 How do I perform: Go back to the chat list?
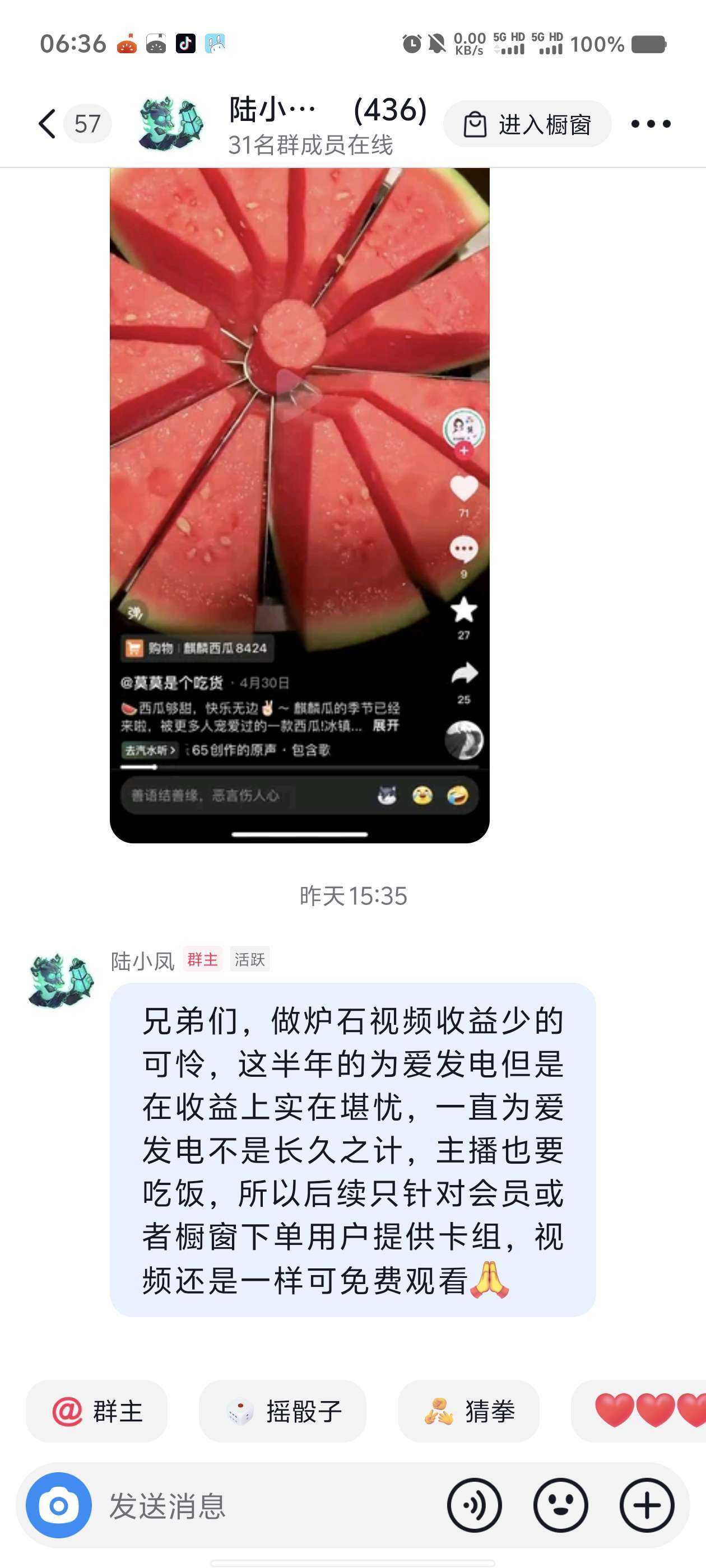point(48,124)
